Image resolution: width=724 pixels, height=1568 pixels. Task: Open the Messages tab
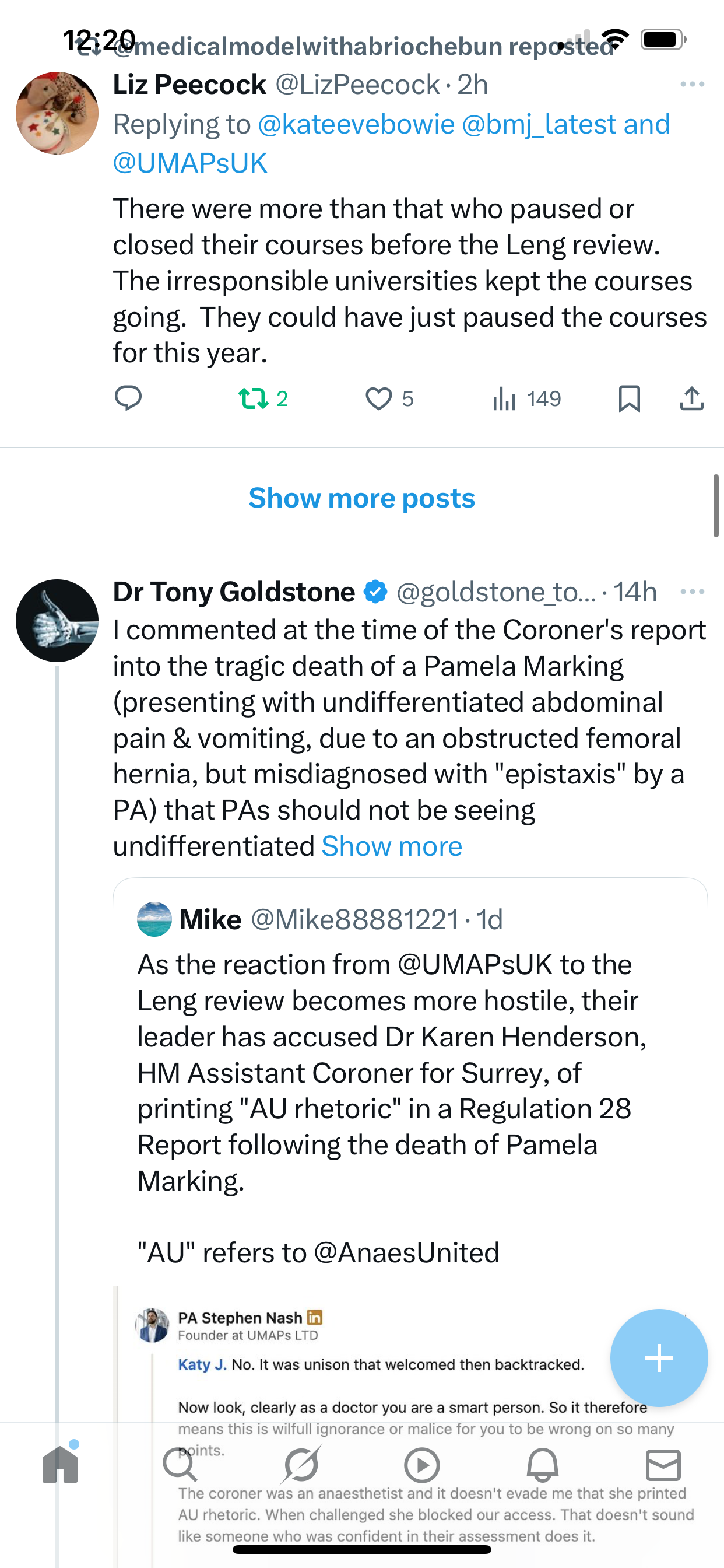tap(663, 1465)
